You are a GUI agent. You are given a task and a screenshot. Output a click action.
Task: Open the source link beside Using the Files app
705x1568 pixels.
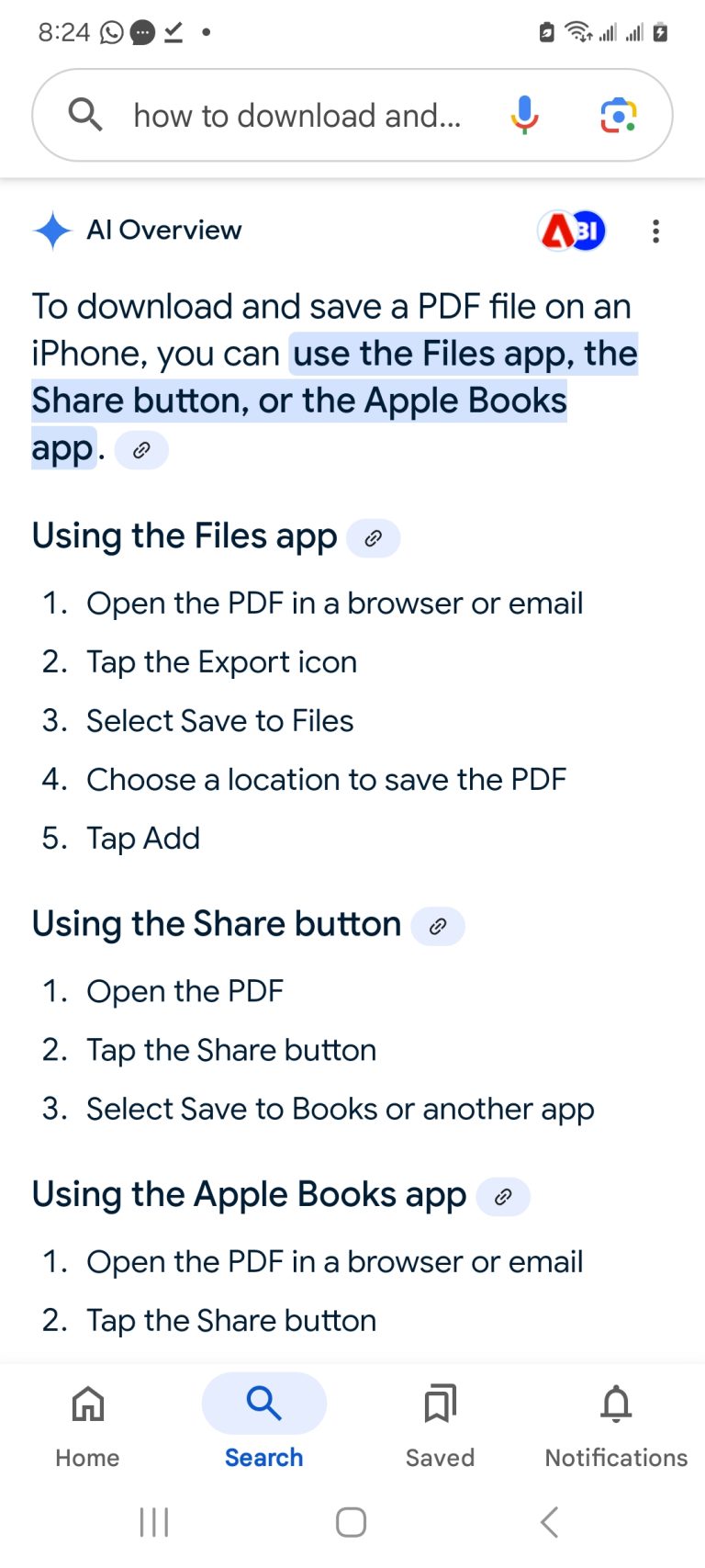coord(373,538)
